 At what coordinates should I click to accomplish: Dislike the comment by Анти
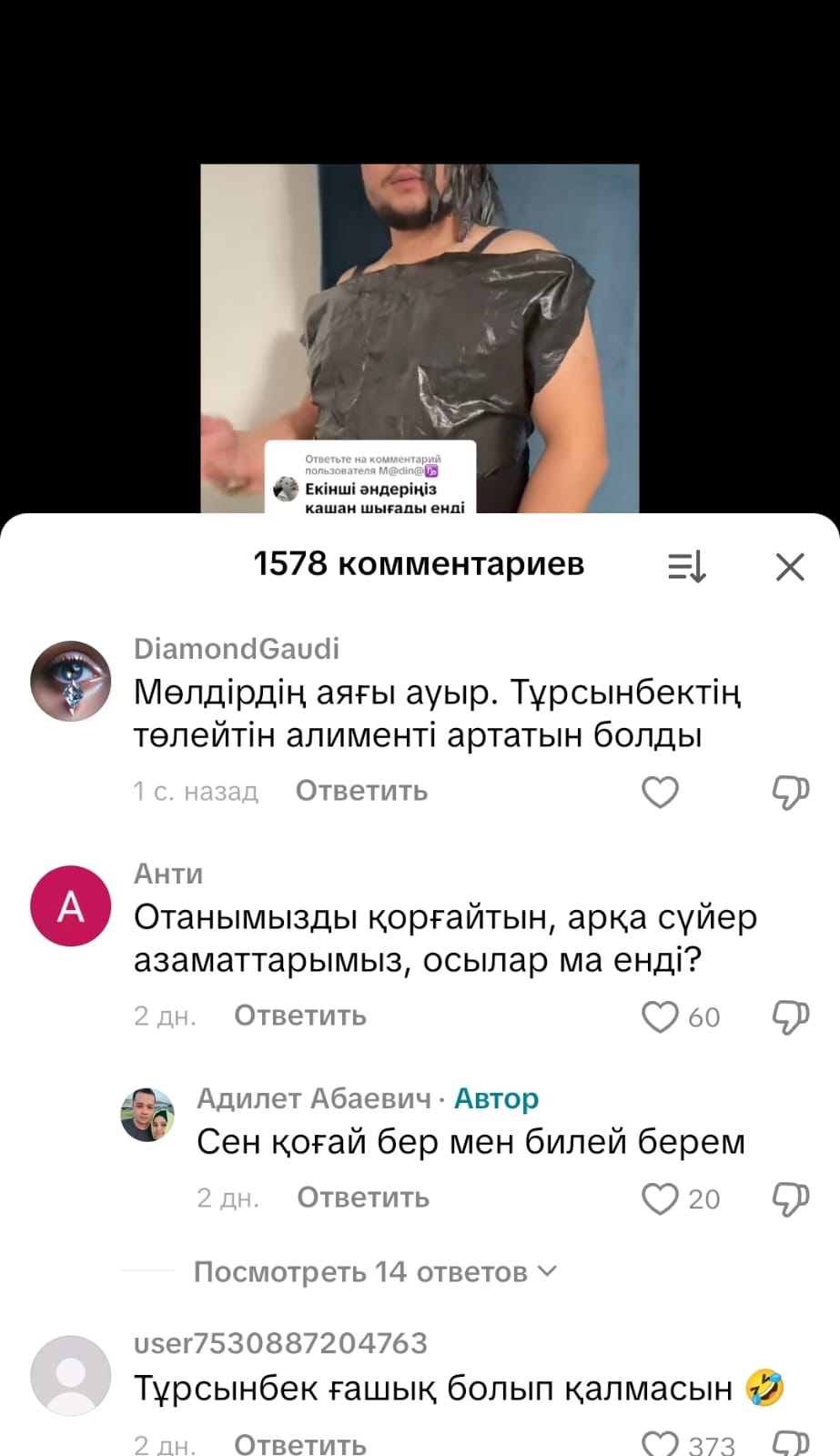(x=790, y=1016)
